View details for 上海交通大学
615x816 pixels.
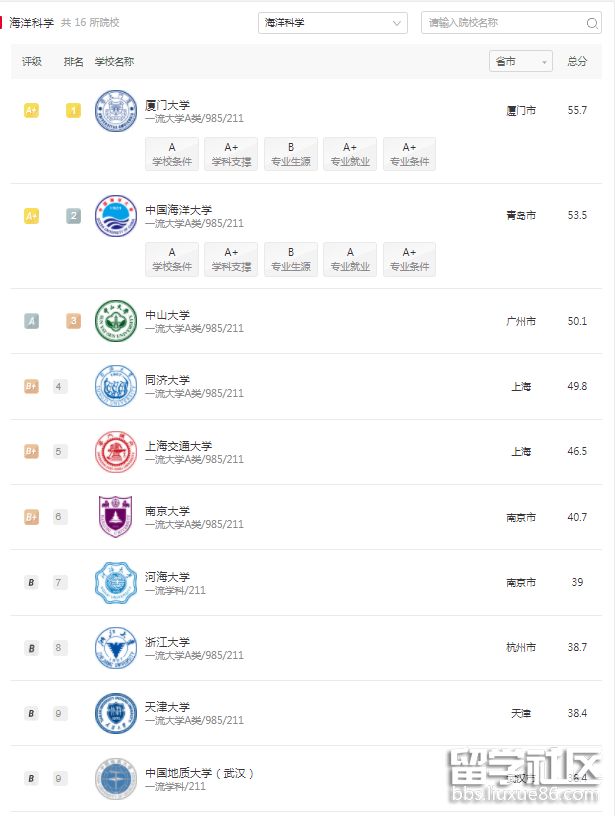178,446
